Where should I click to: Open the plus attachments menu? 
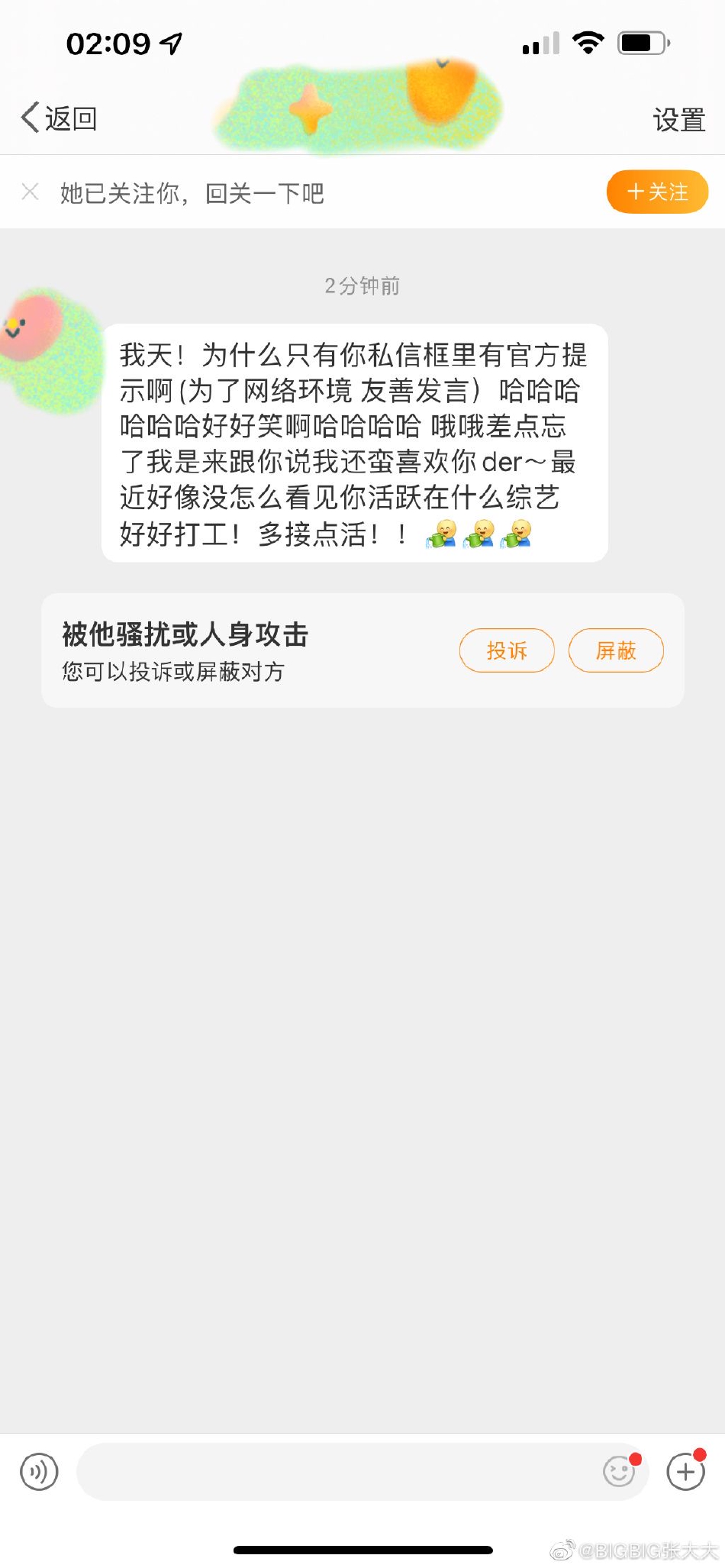click(685, 1471)
